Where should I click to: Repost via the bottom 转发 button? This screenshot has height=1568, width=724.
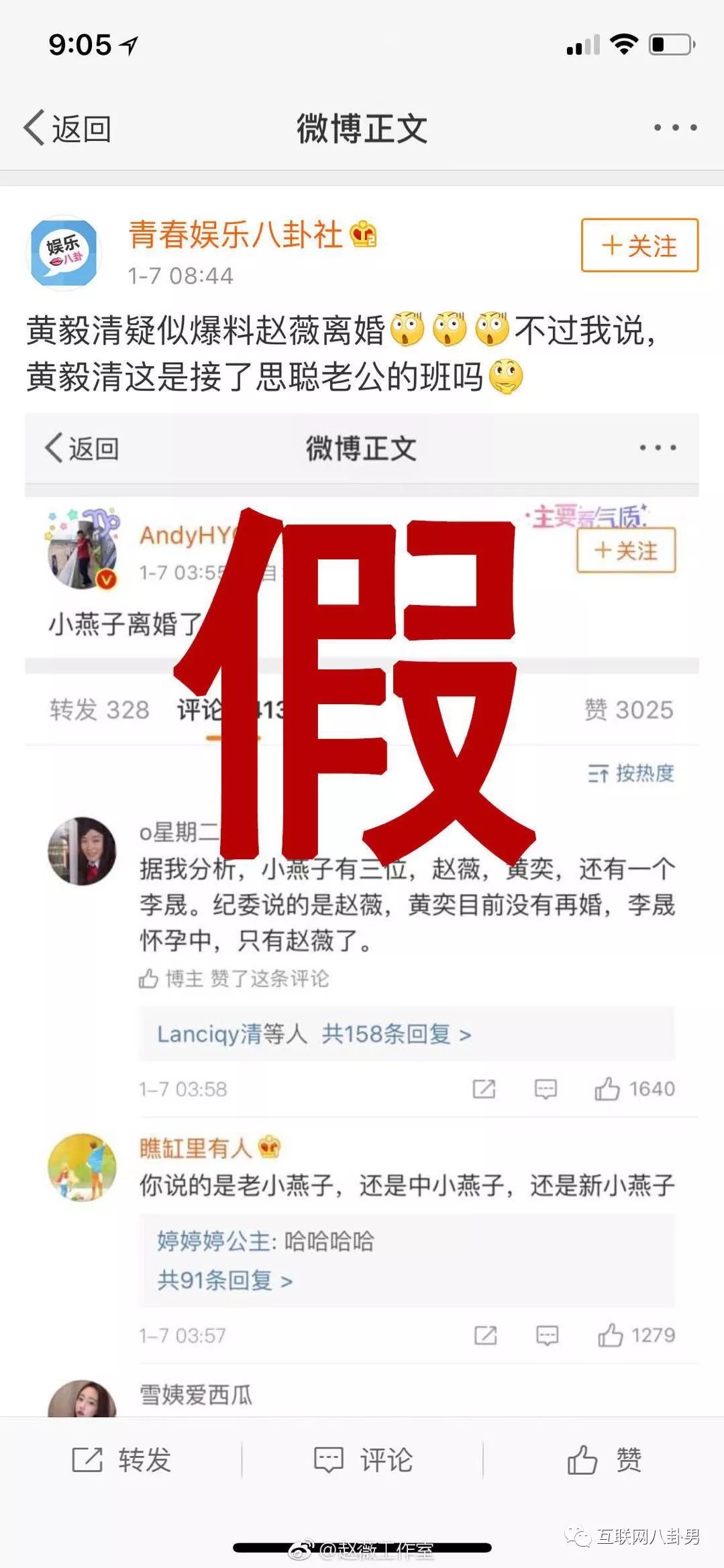(x=121, y=1460)
